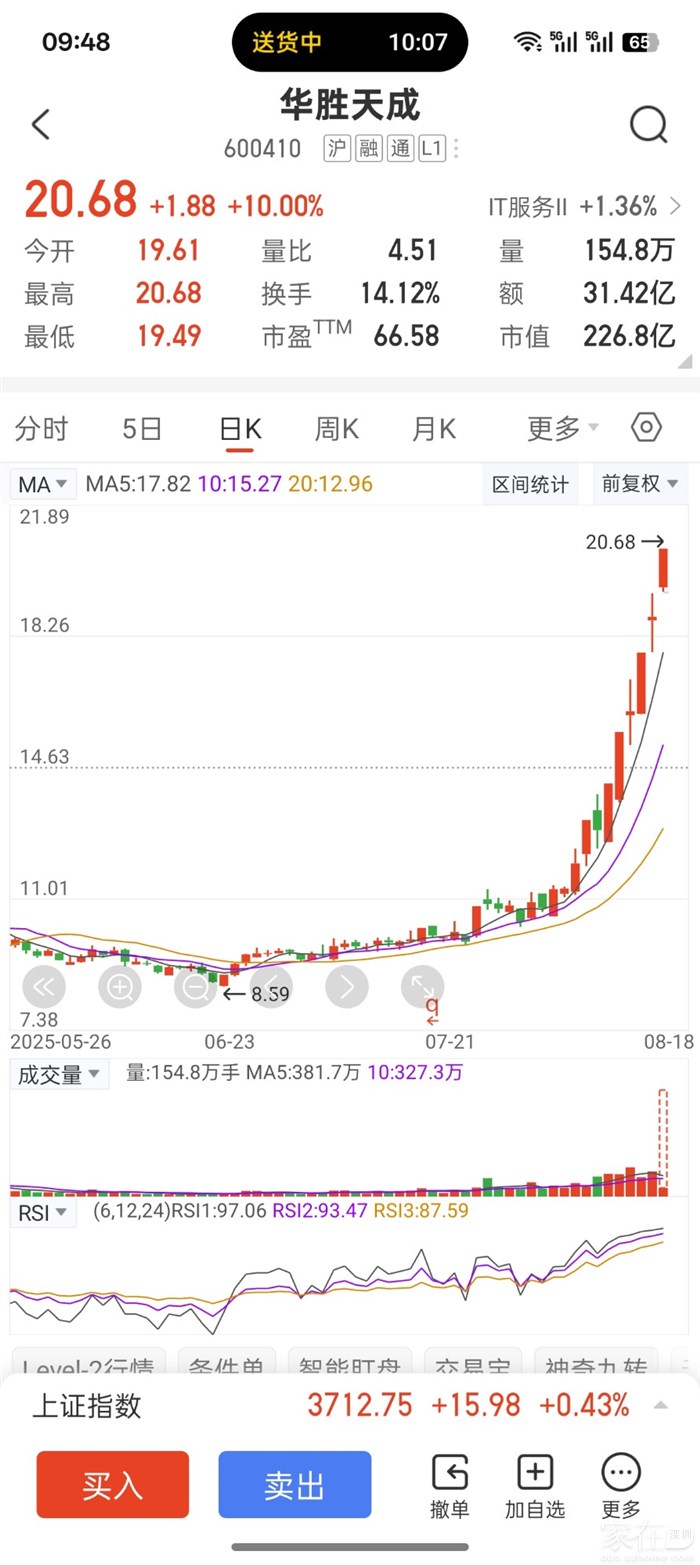The height and width of the screenshot is (1565, 700).
Task: Select the 月K chart tab
Action: 433,429
